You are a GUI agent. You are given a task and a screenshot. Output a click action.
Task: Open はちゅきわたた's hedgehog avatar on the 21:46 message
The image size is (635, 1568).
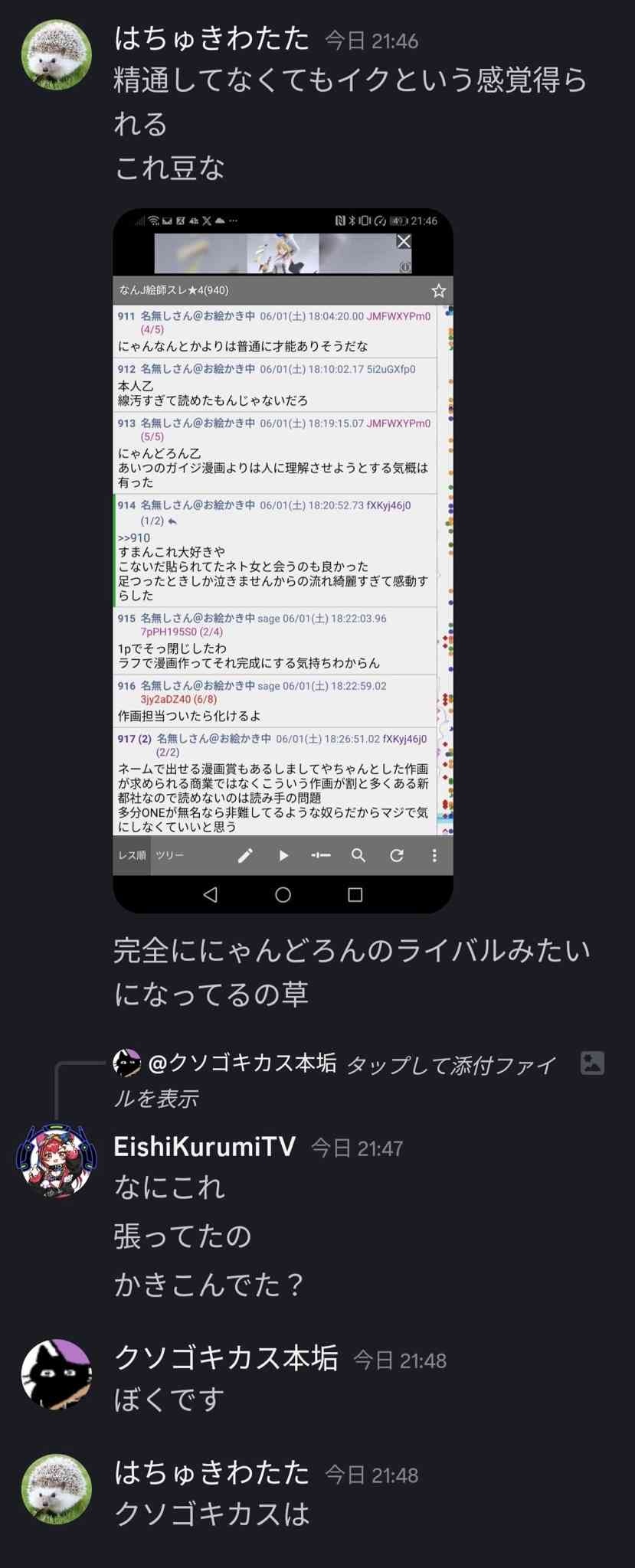(56, 55)
